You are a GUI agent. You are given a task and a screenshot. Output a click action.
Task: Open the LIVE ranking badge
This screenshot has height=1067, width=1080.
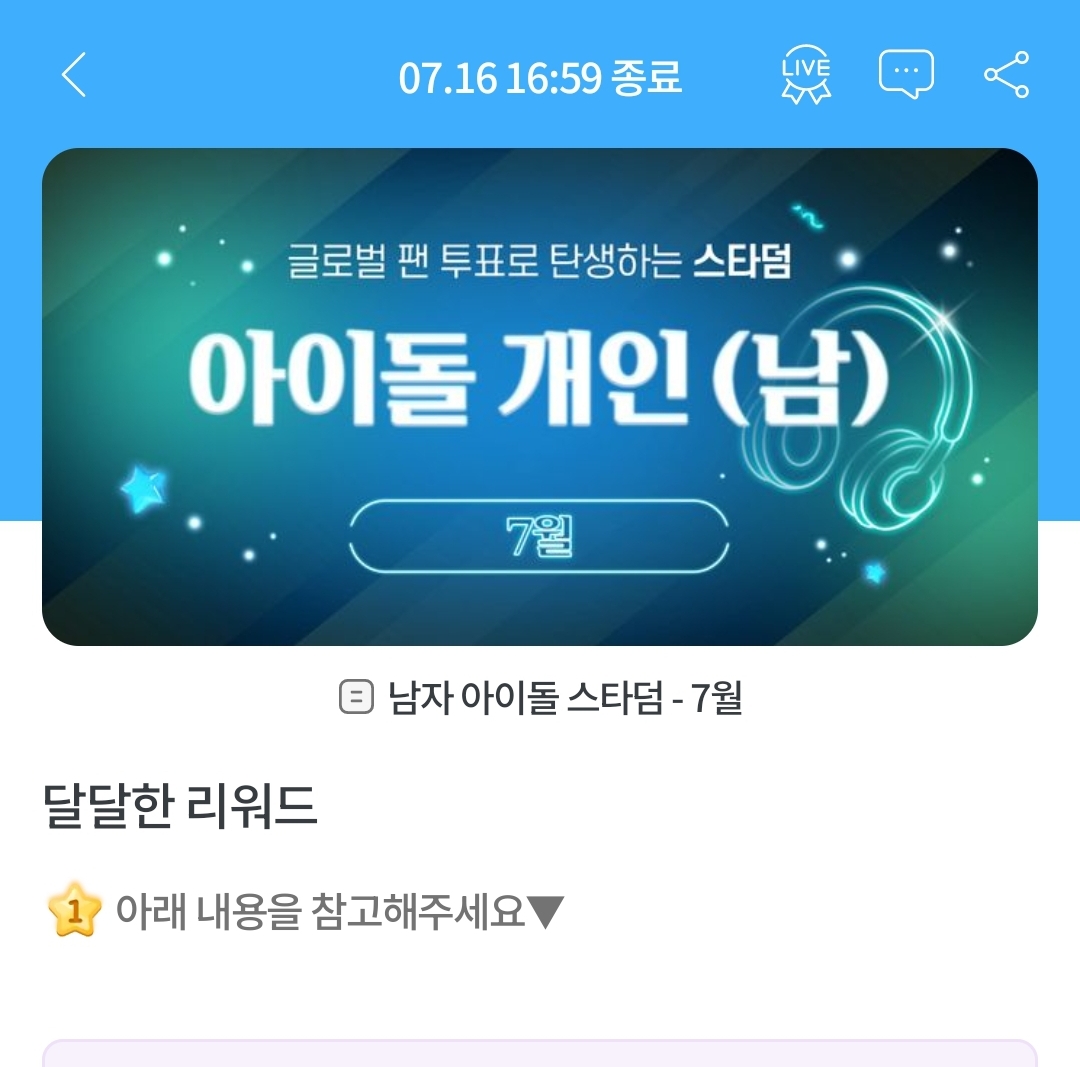pyautogui.click(x=805, y=76)
